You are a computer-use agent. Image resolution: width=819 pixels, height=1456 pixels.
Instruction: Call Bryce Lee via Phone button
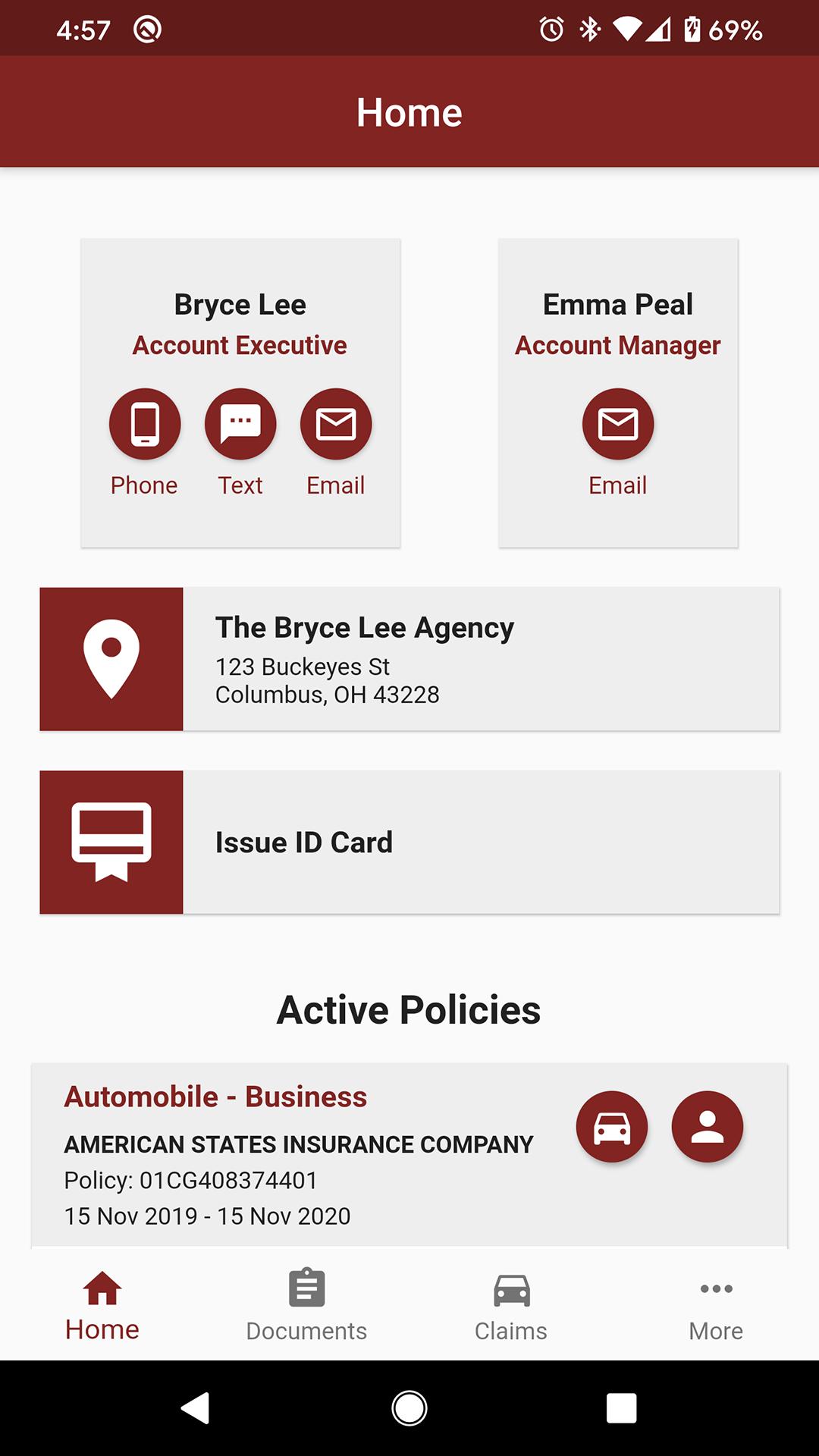tap(145, 425)
